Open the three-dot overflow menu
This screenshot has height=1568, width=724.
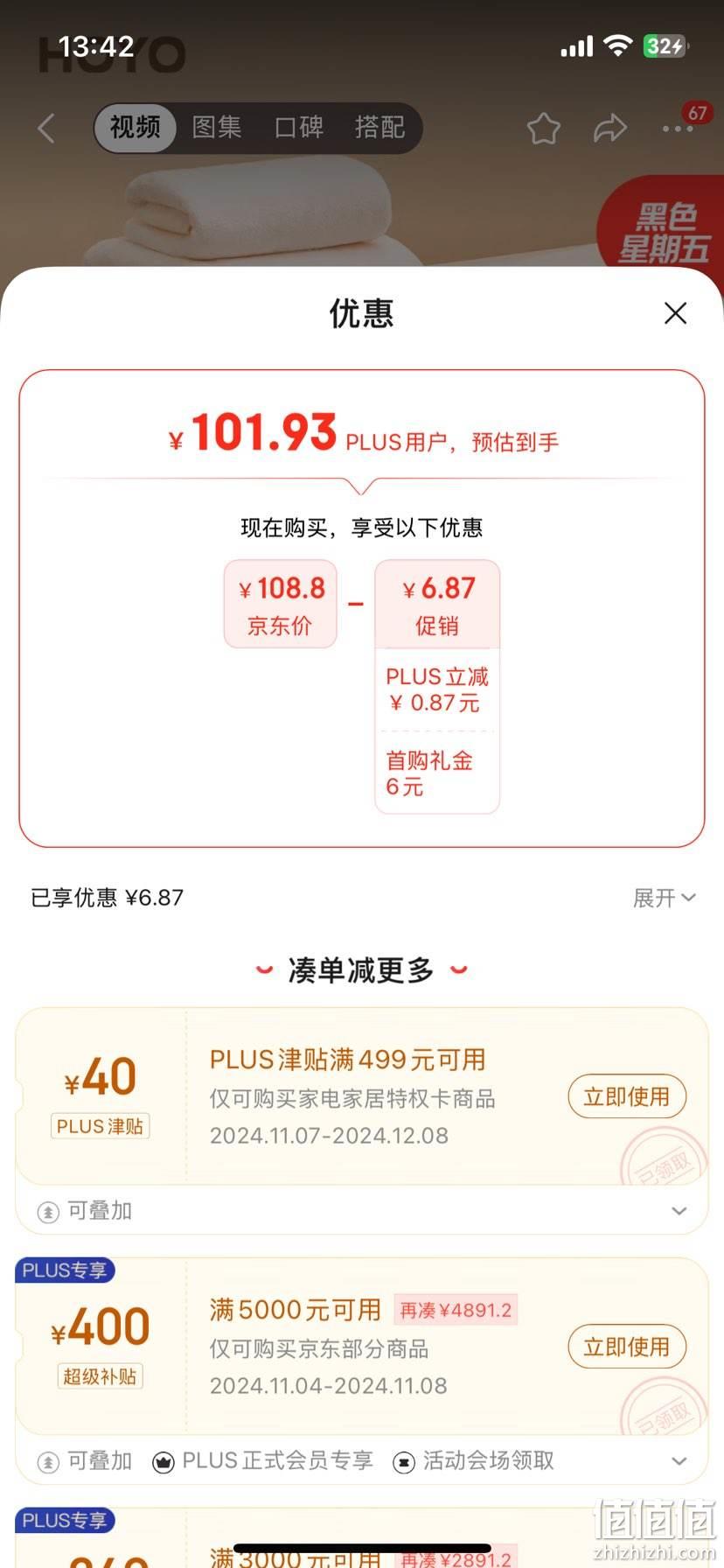pyautogui.click(x=677, y=129)
